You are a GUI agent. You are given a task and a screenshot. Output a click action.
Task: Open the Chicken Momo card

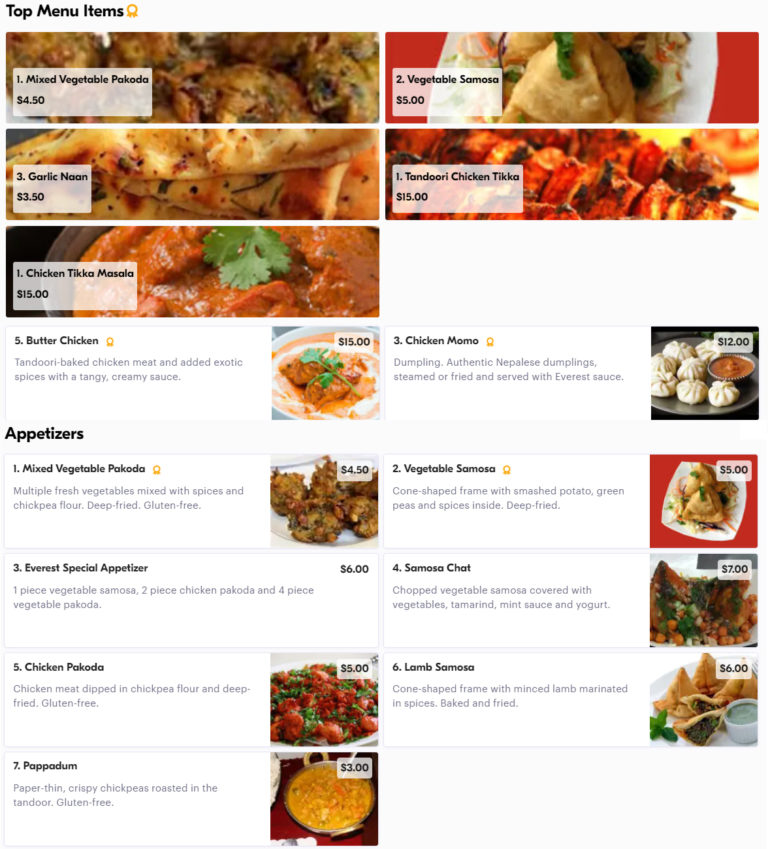[571, 372]
